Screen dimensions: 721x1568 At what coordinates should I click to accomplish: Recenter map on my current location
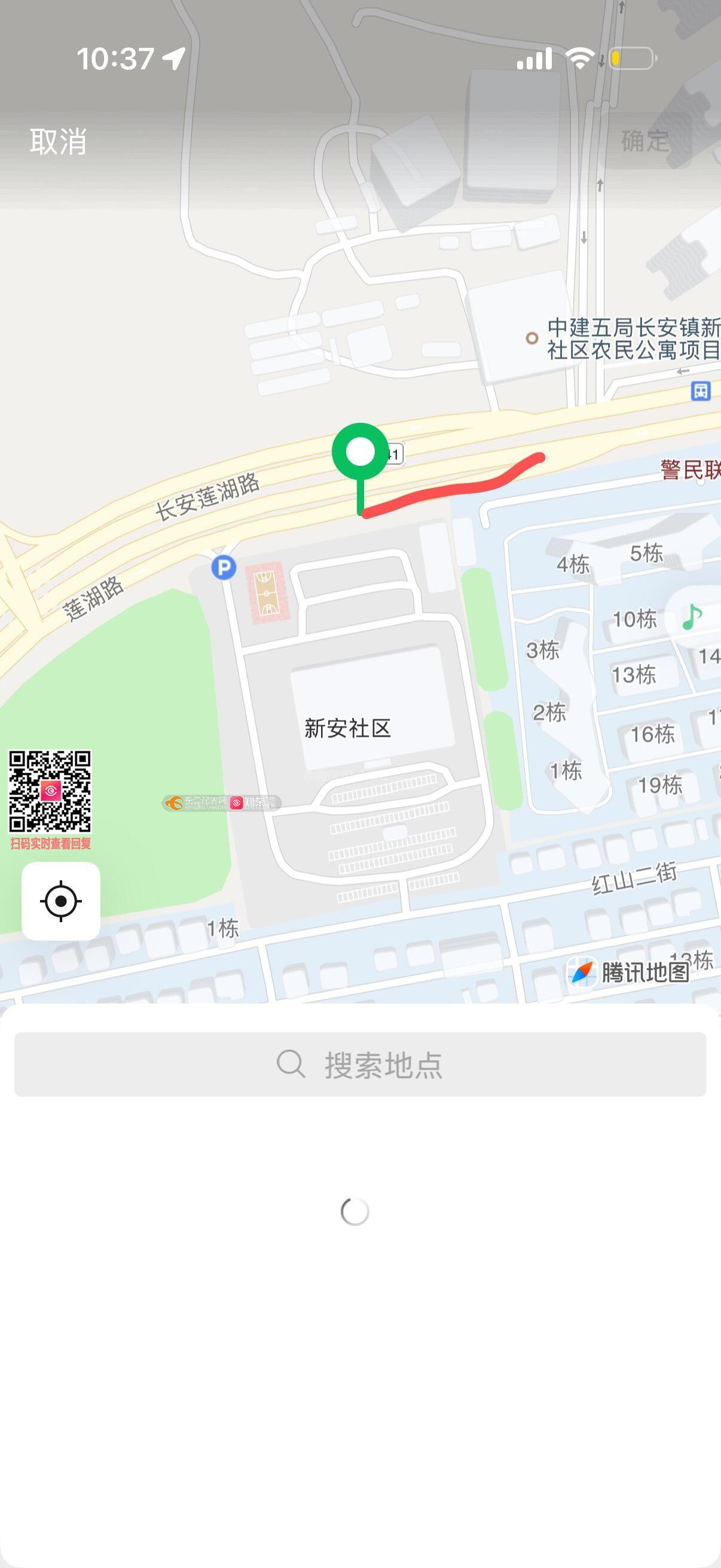(x=61, y=901)
